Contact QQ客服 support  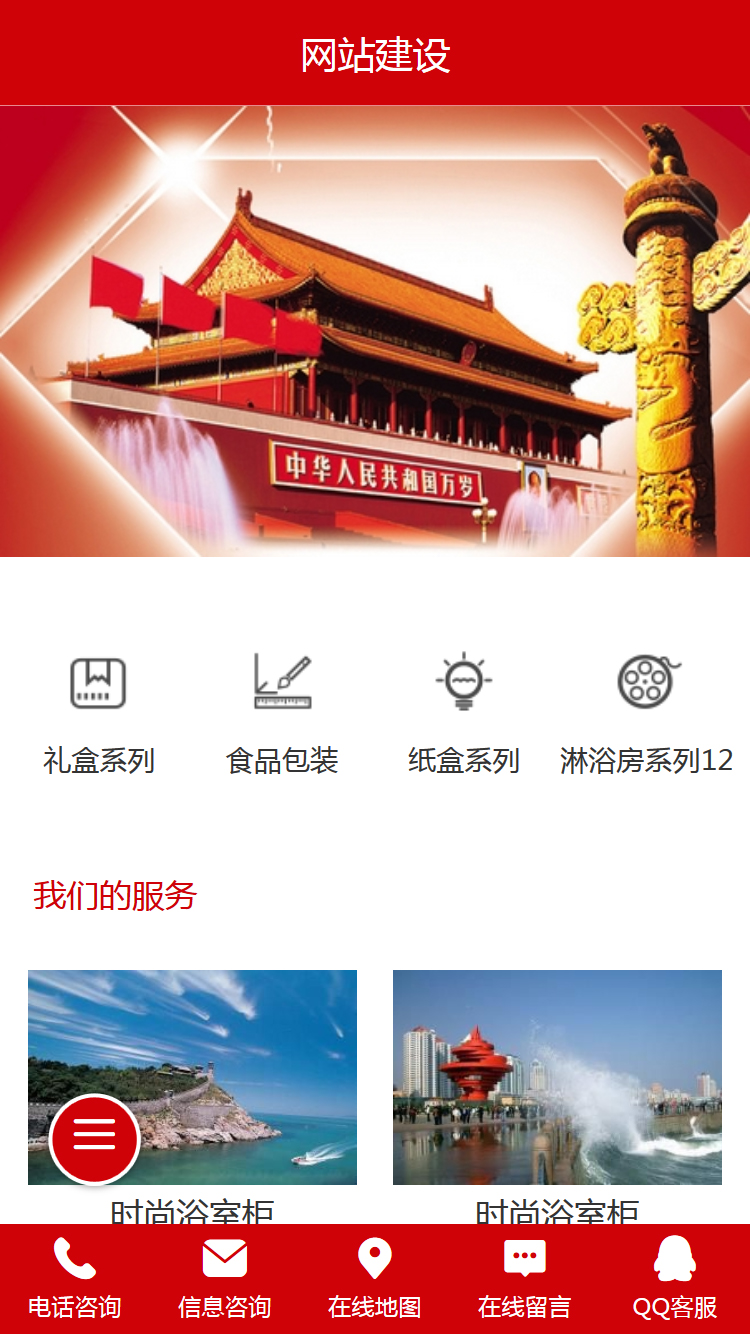coord(675,1278)
